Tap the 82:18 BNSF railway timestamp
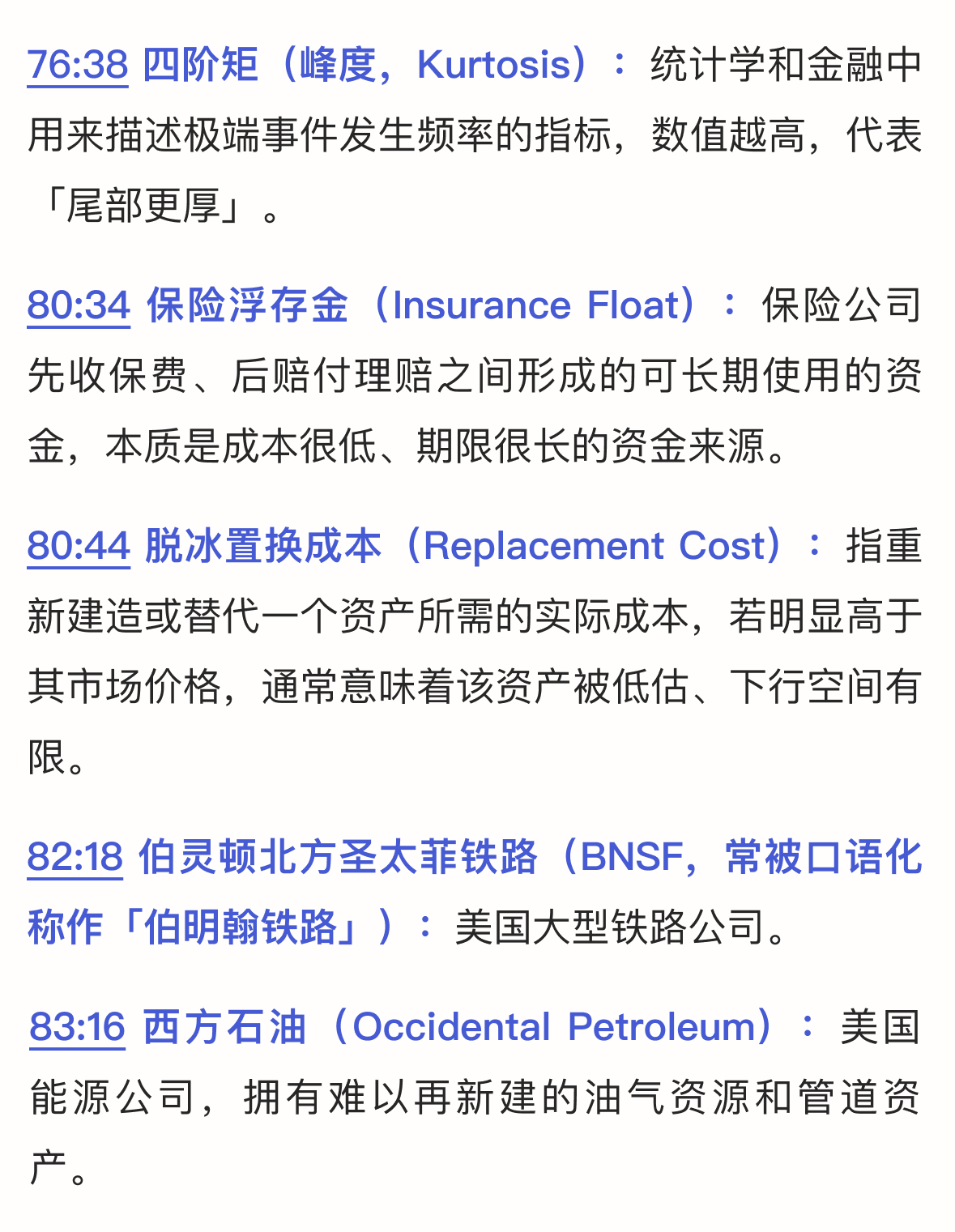 click(75, 857)
